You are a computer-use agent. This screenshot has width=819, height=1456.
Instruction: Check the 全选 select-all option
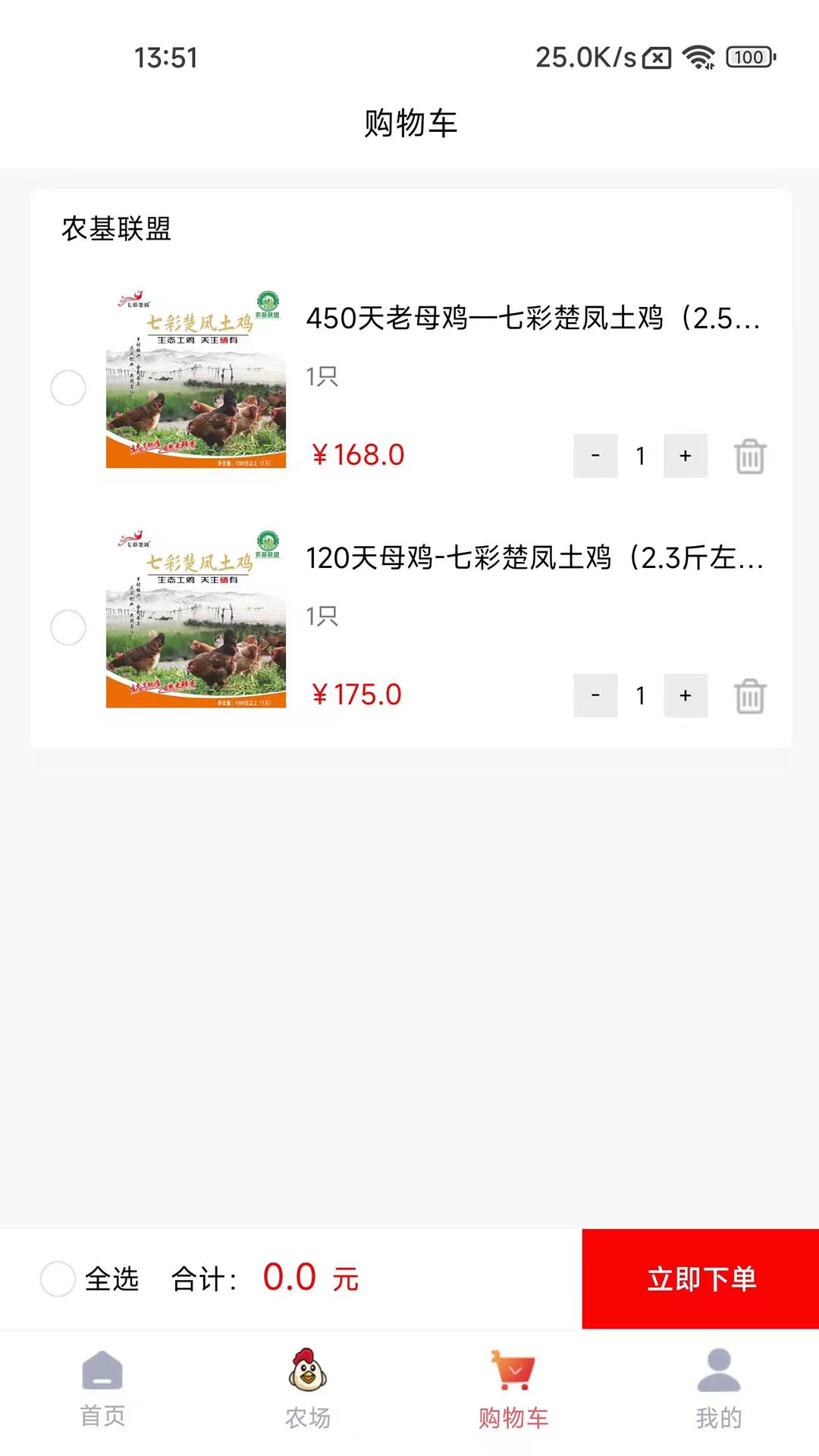tap(58, 1279)
